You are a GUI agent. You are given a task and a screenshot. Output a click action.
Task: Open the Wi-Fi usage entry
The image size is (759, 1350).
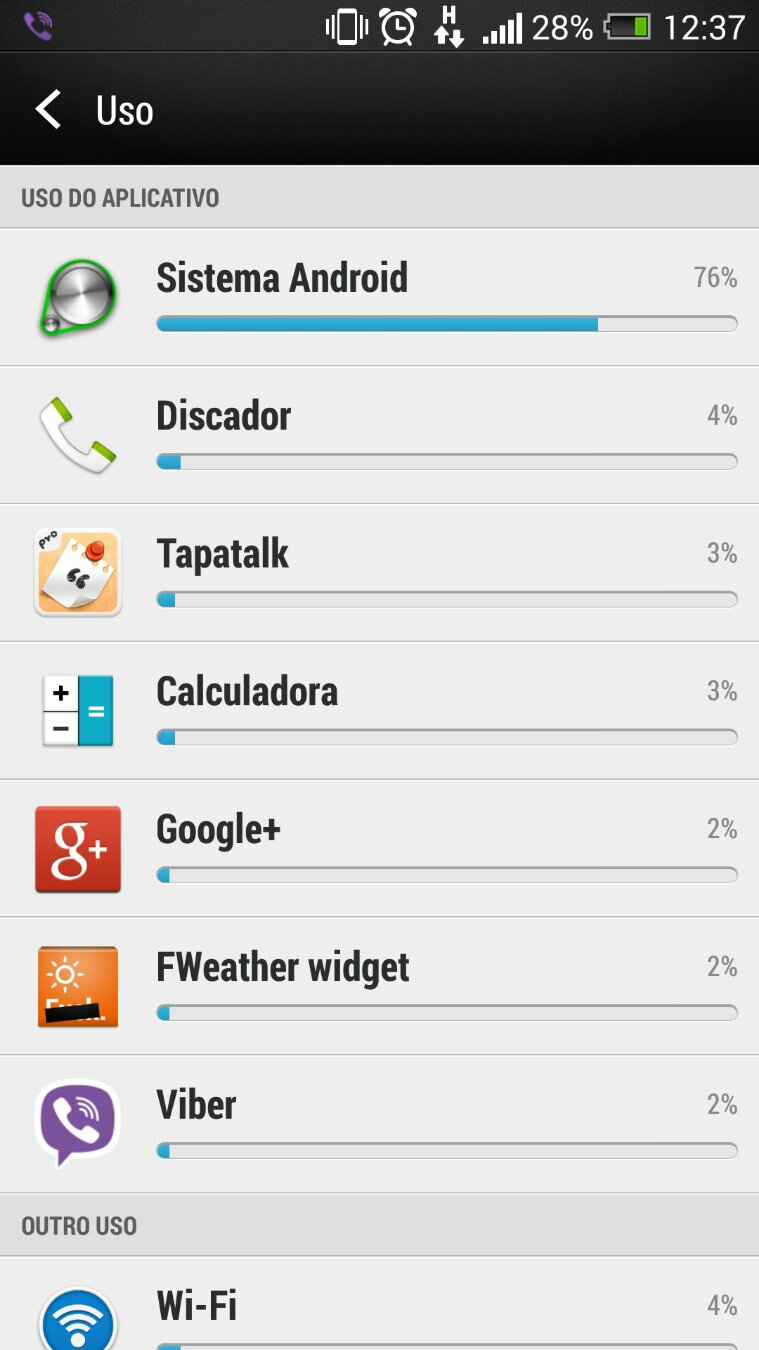click(379, 1304)
